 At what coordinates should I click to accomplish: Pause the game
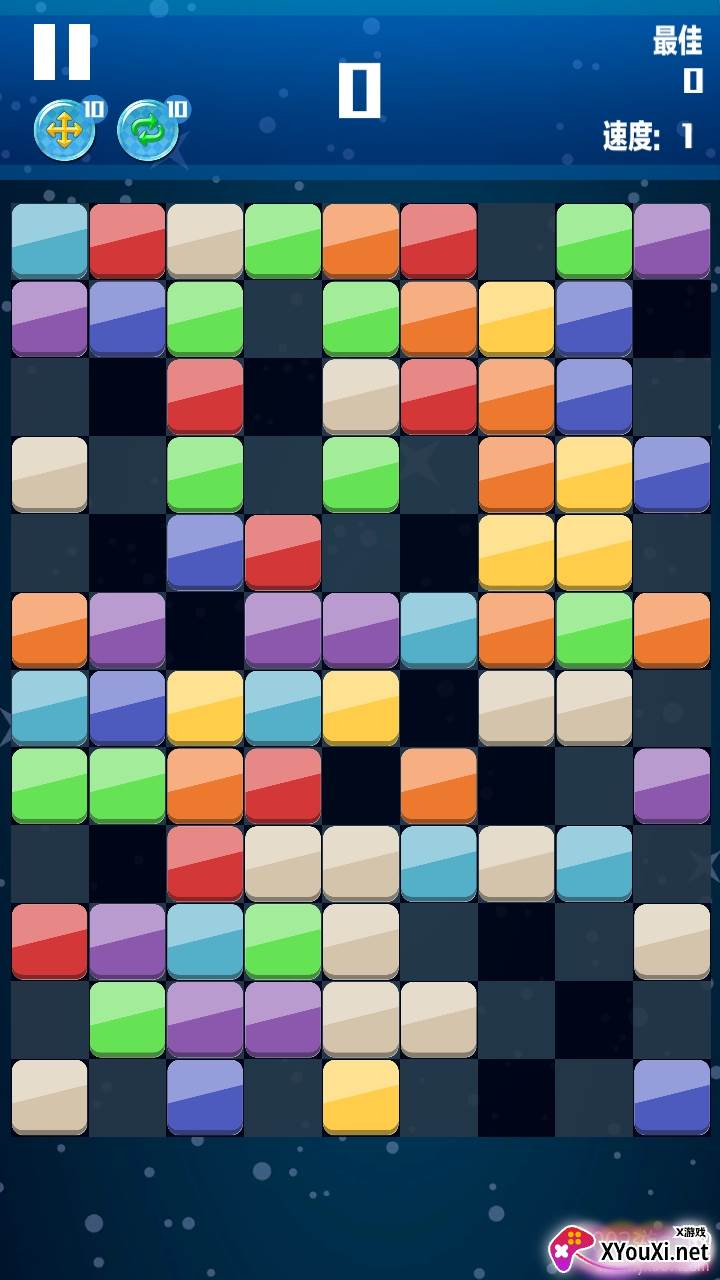[x=62, y=52]
